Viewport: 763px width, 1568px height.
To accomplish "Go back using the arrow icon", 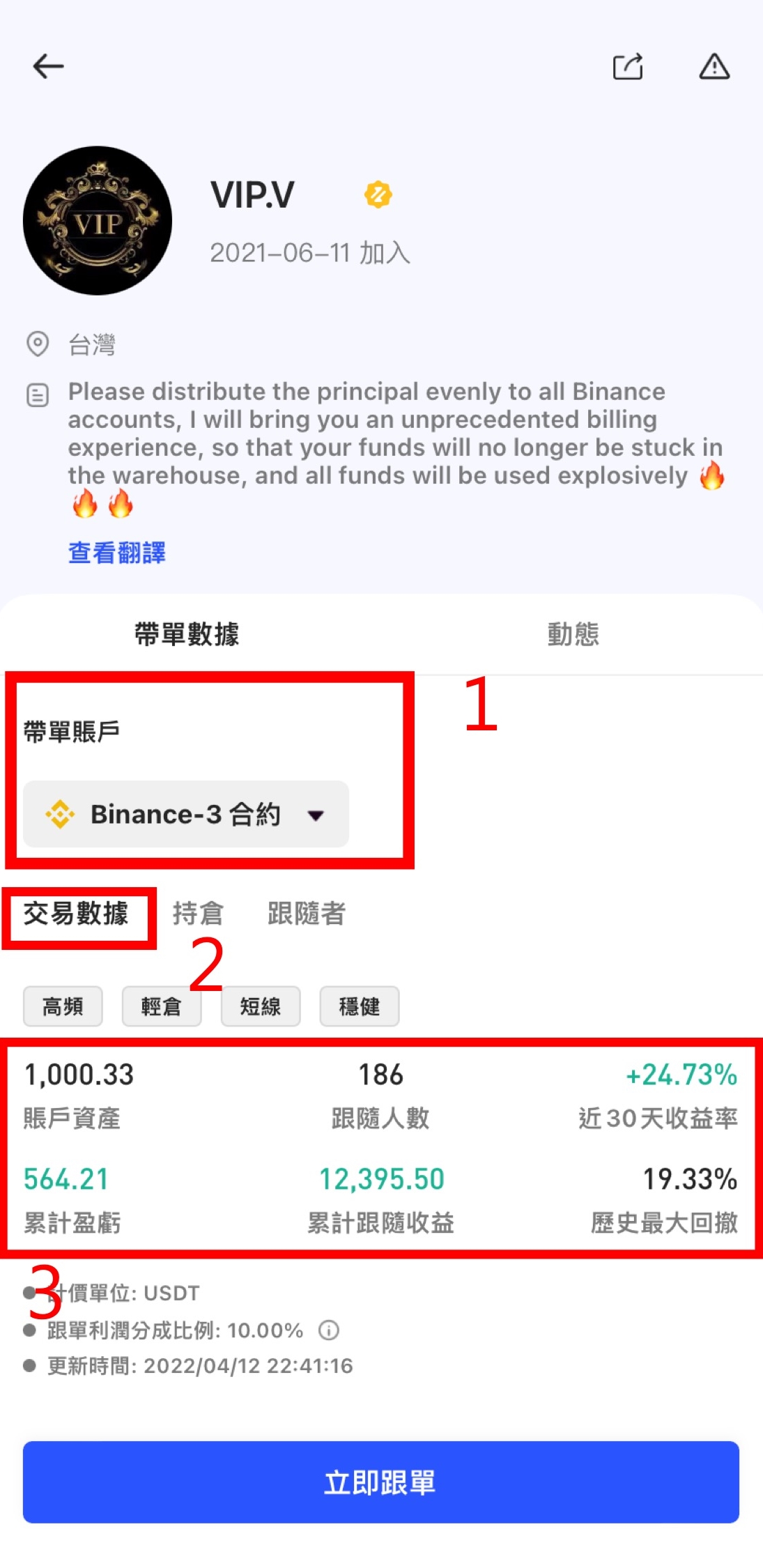I will click(48, 67).
